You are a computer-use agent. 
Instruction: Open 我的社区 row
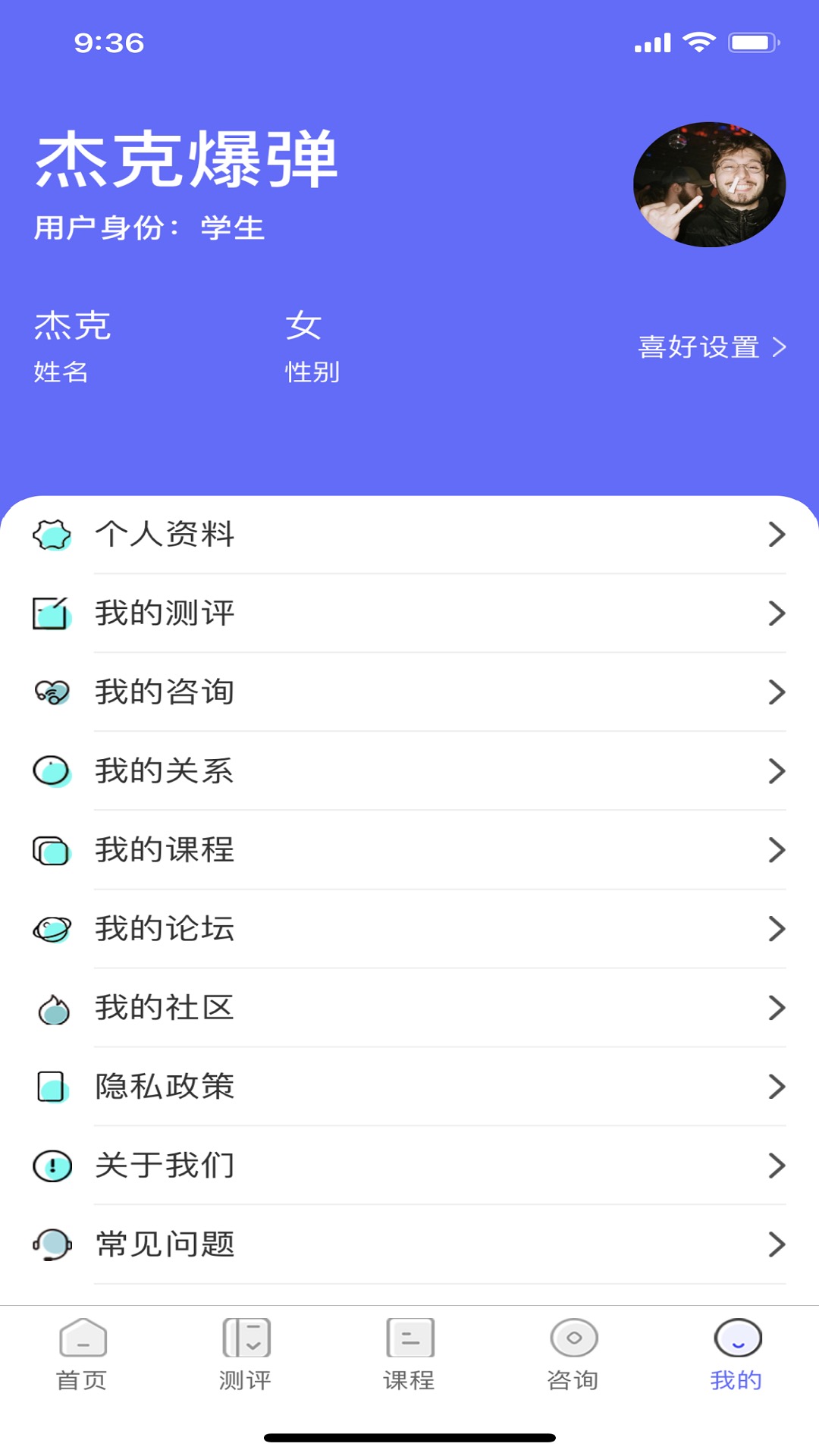[409, 1008]
